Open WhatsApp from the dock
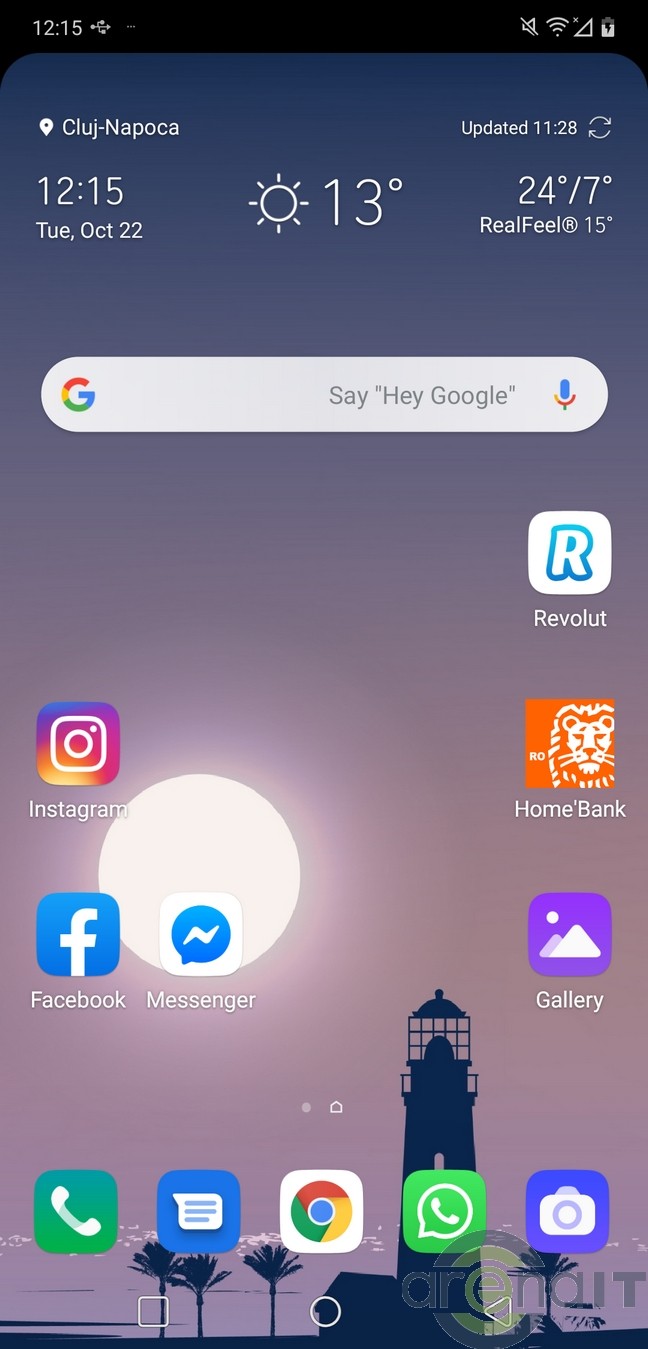This screenshot has height=1349, width=648. point(444,1211)
